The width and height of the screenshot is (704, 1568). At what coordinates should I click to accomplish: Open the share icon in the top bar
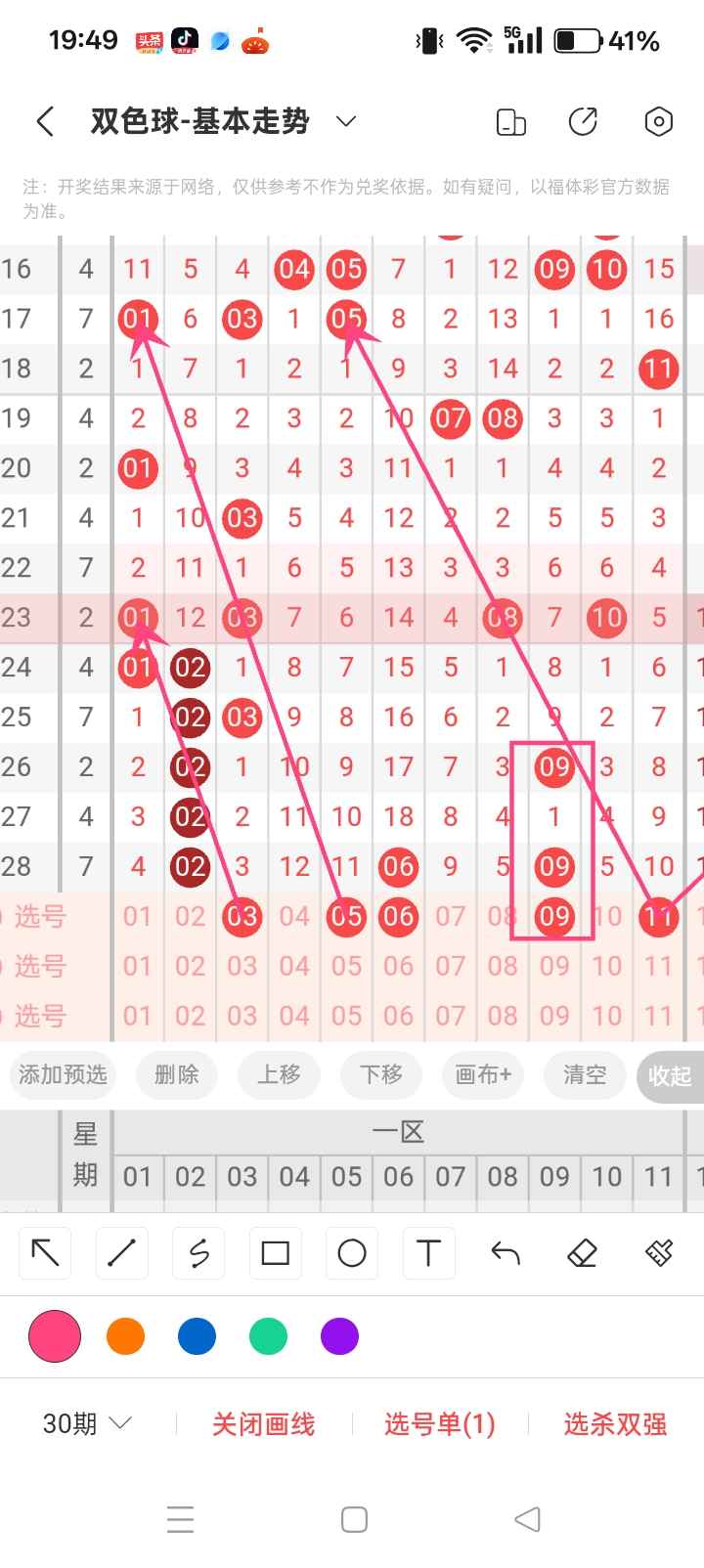[584, 121]
